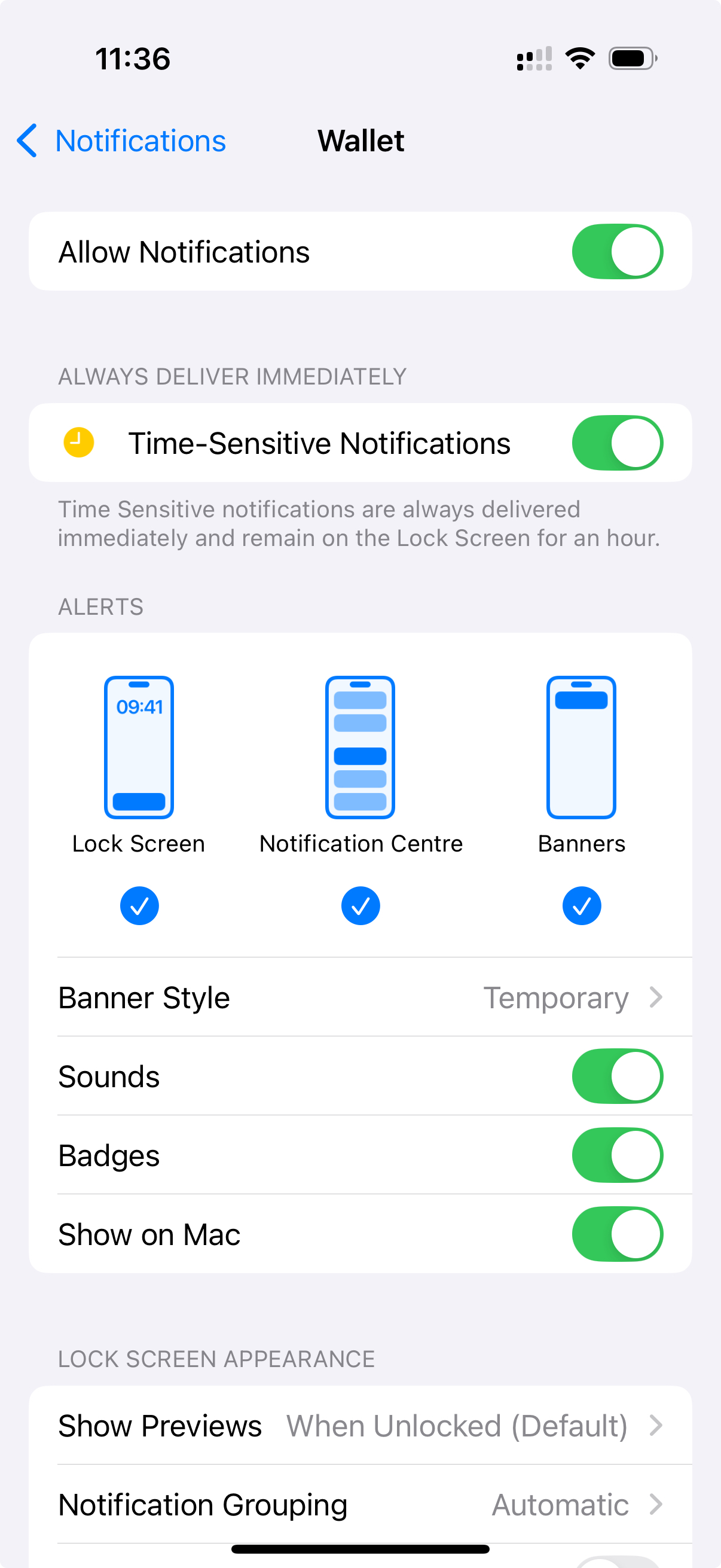Open Notification Grouping options

tap(360, 1505)
